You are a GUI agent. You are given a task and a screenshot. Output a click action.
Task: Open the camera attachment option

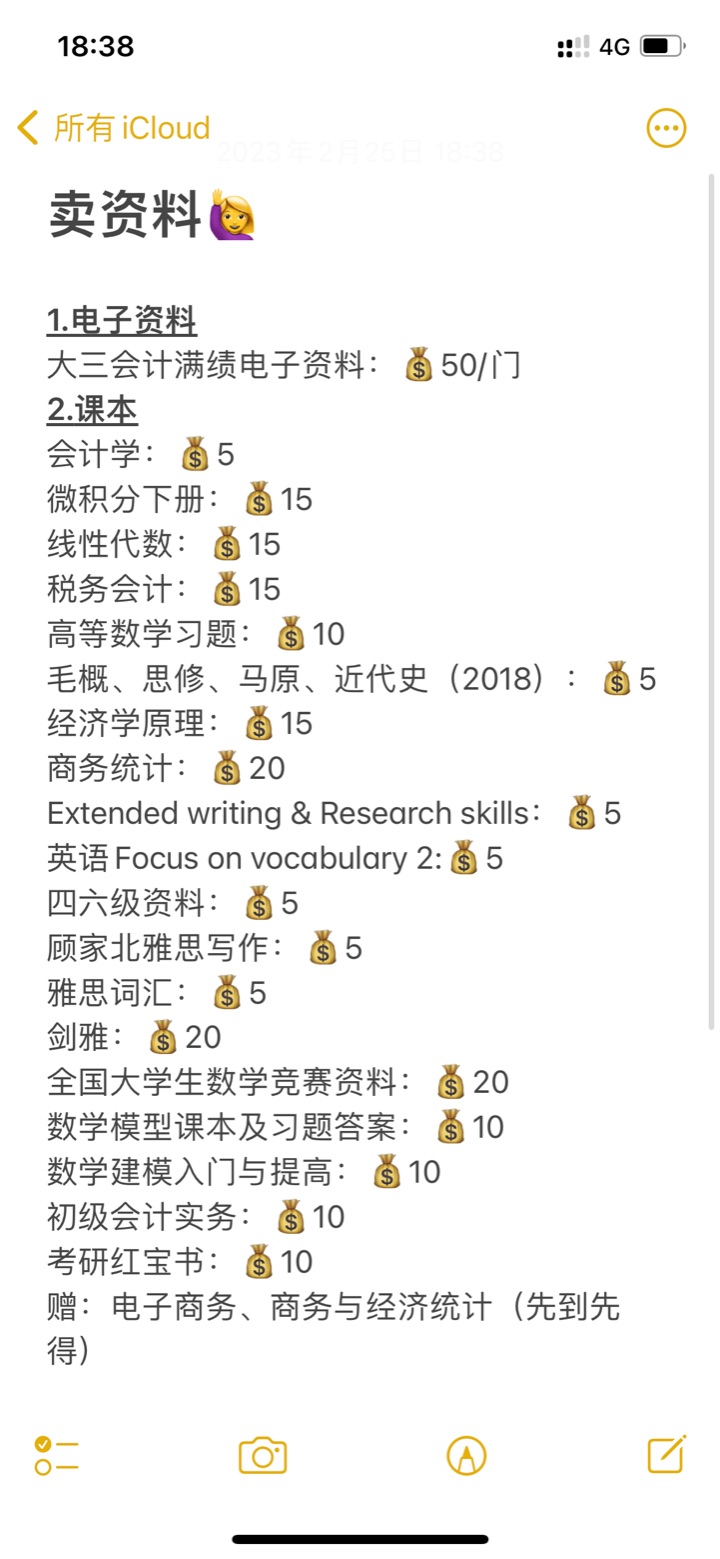tap(262, 1455)
